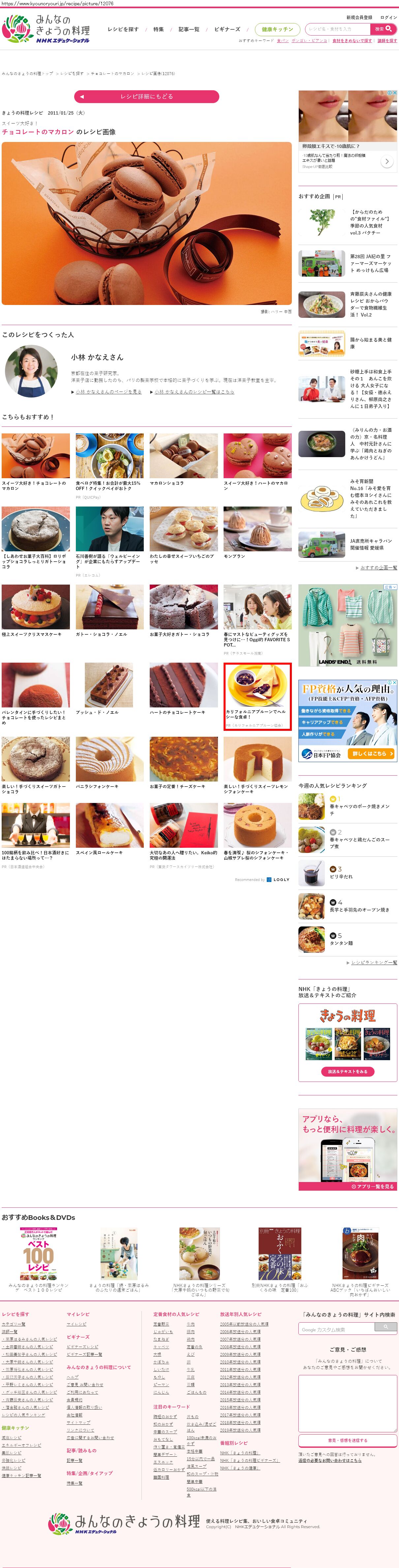Tap the レシピ詳細にもどる button
This screenshot has width=399, height=1568.
point(146,96)
